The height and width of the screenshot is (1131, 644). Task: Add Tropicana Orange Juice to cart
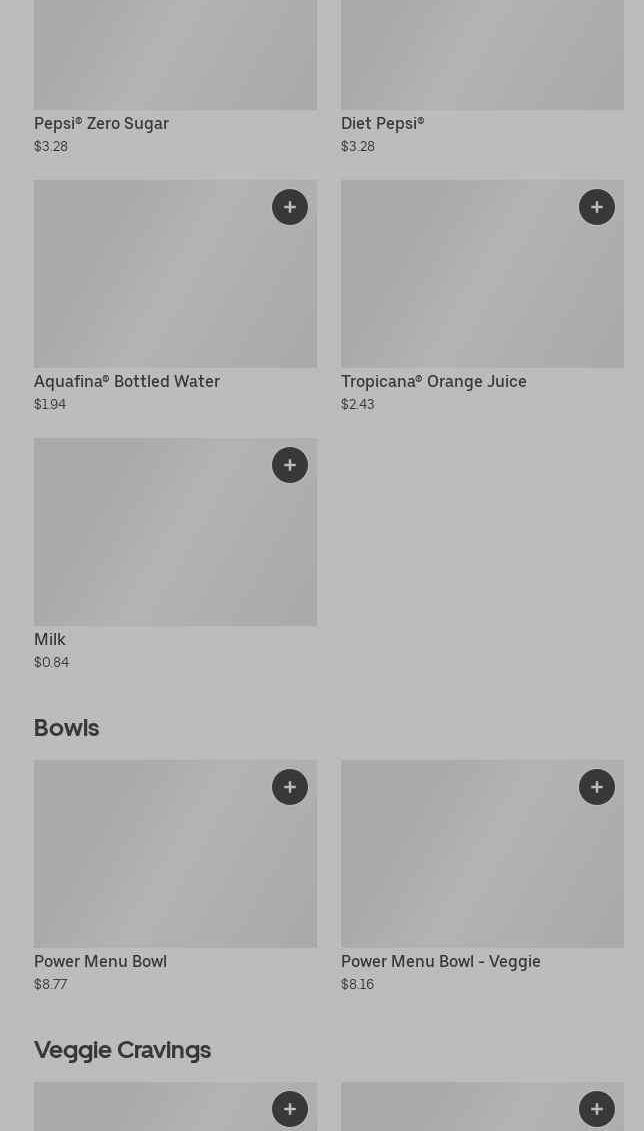(597, 207)
